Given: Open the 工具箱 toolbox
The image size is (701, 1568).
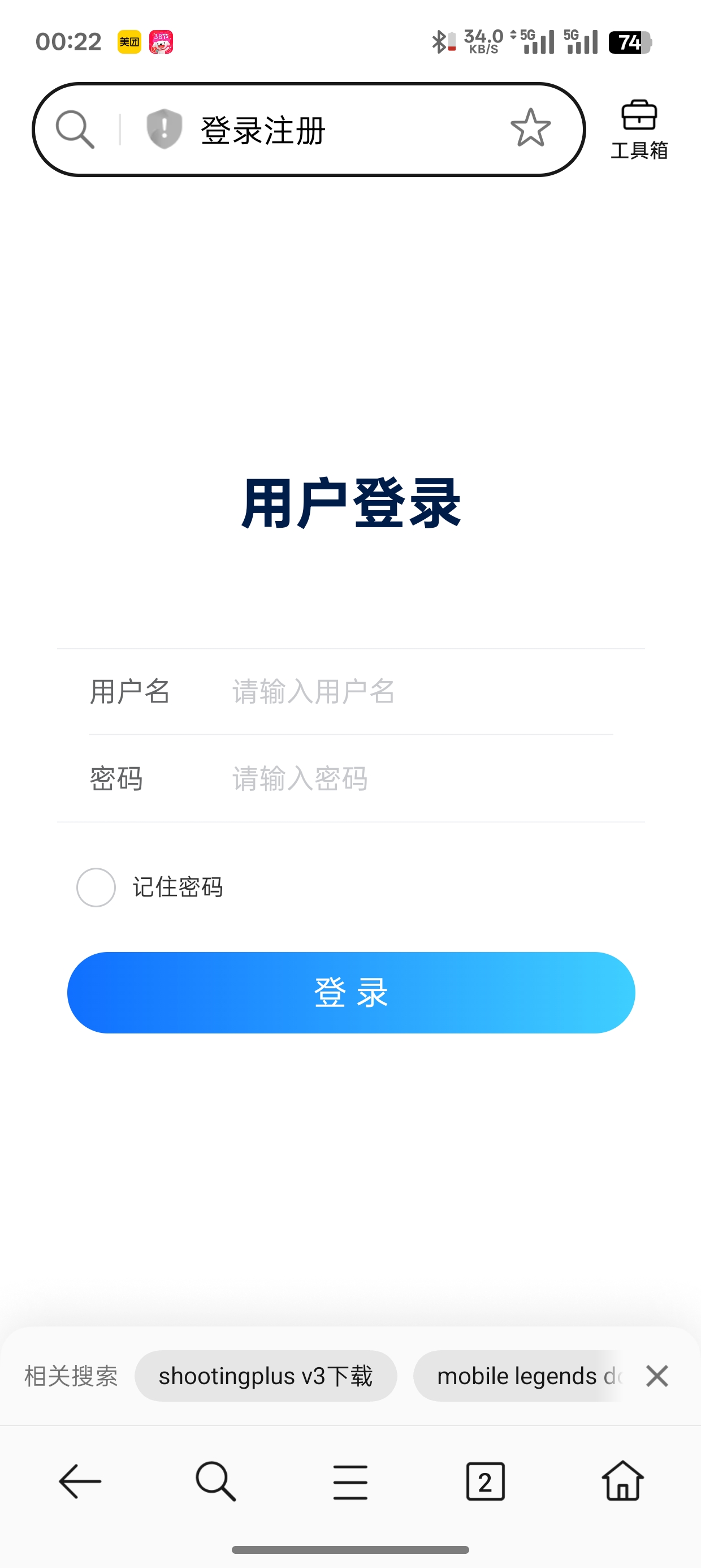Looking at the screenshot, I should click(639, 130).
